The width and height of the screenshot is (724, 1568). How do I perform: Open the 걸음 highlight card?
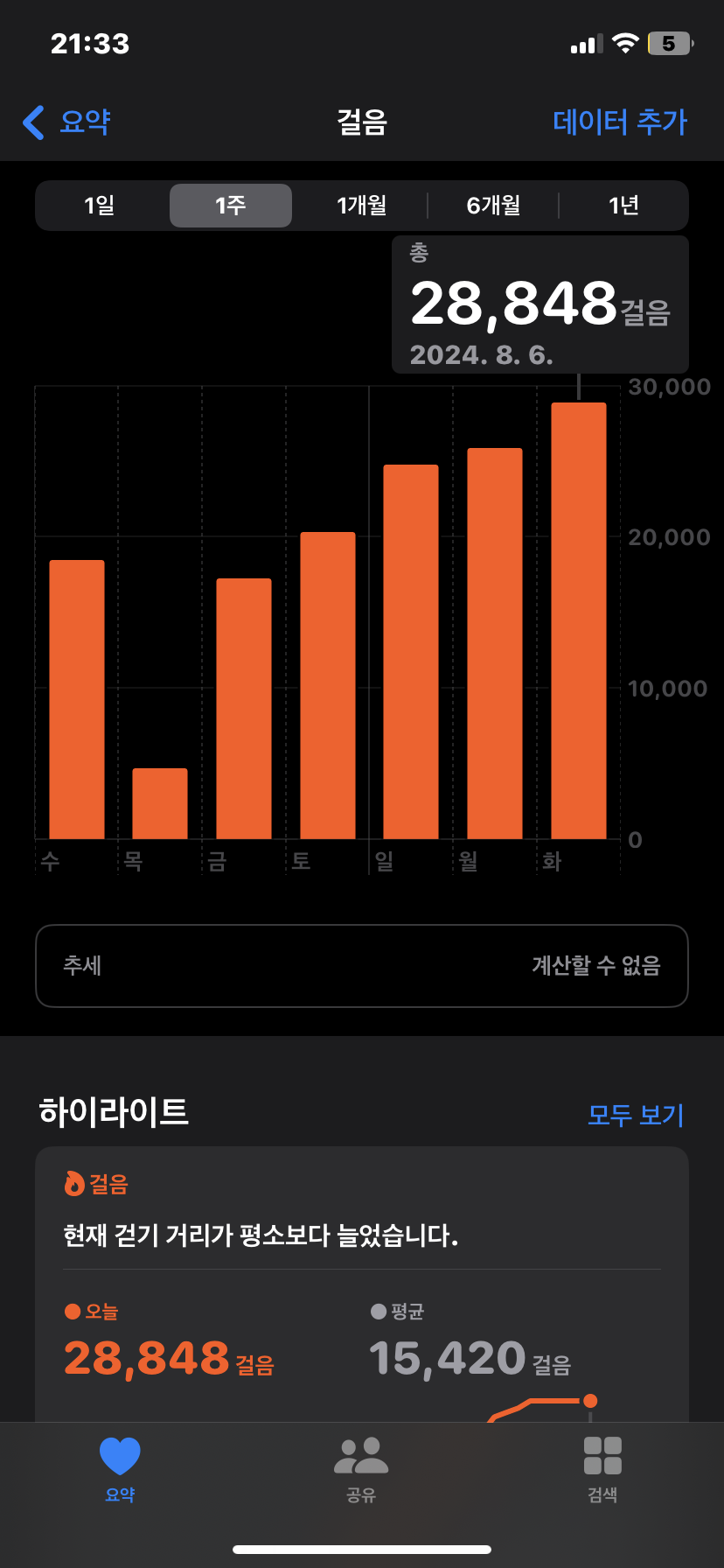pos(361,1277)
